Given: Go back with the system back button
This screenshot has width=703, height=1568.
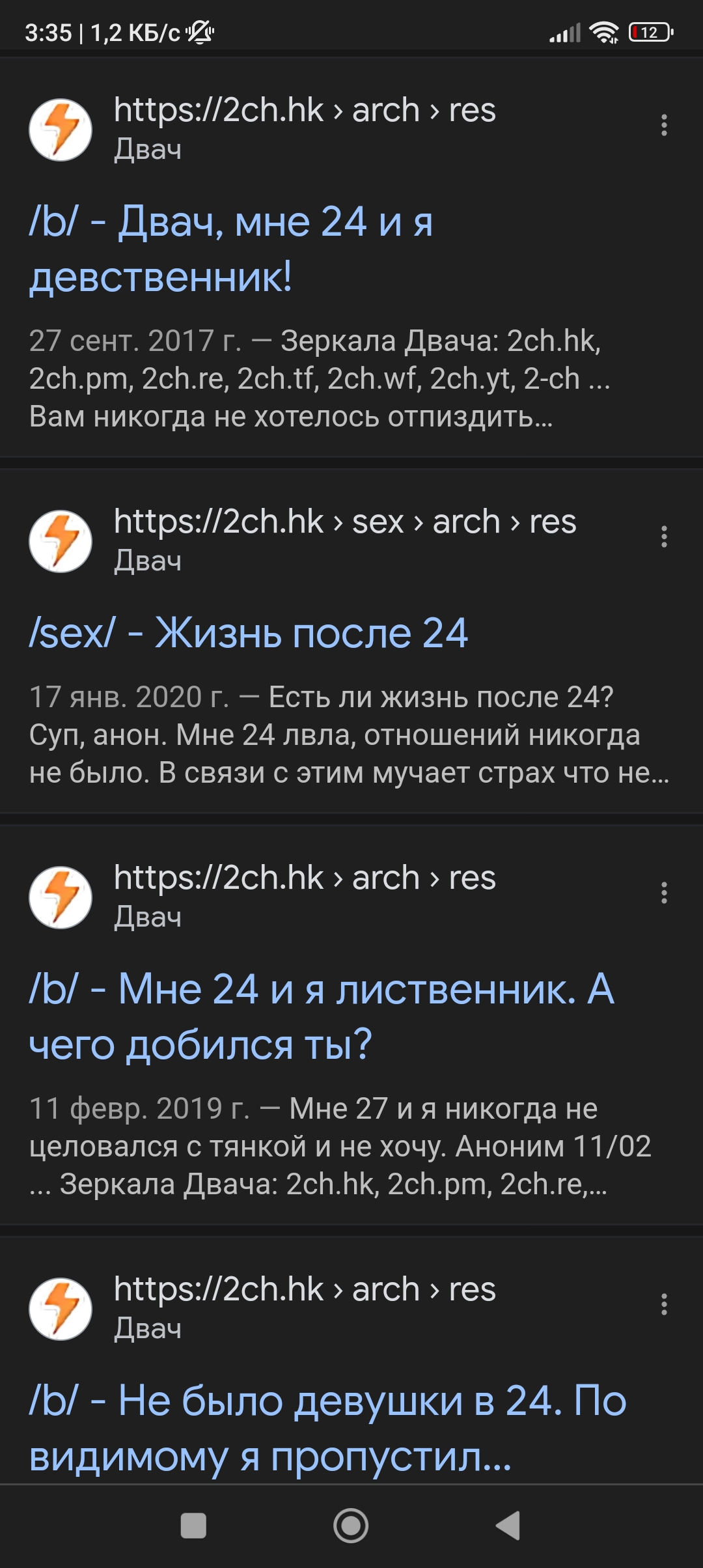Looking at the screenshot, I should pyautogui.click(x=508, y=1526).
